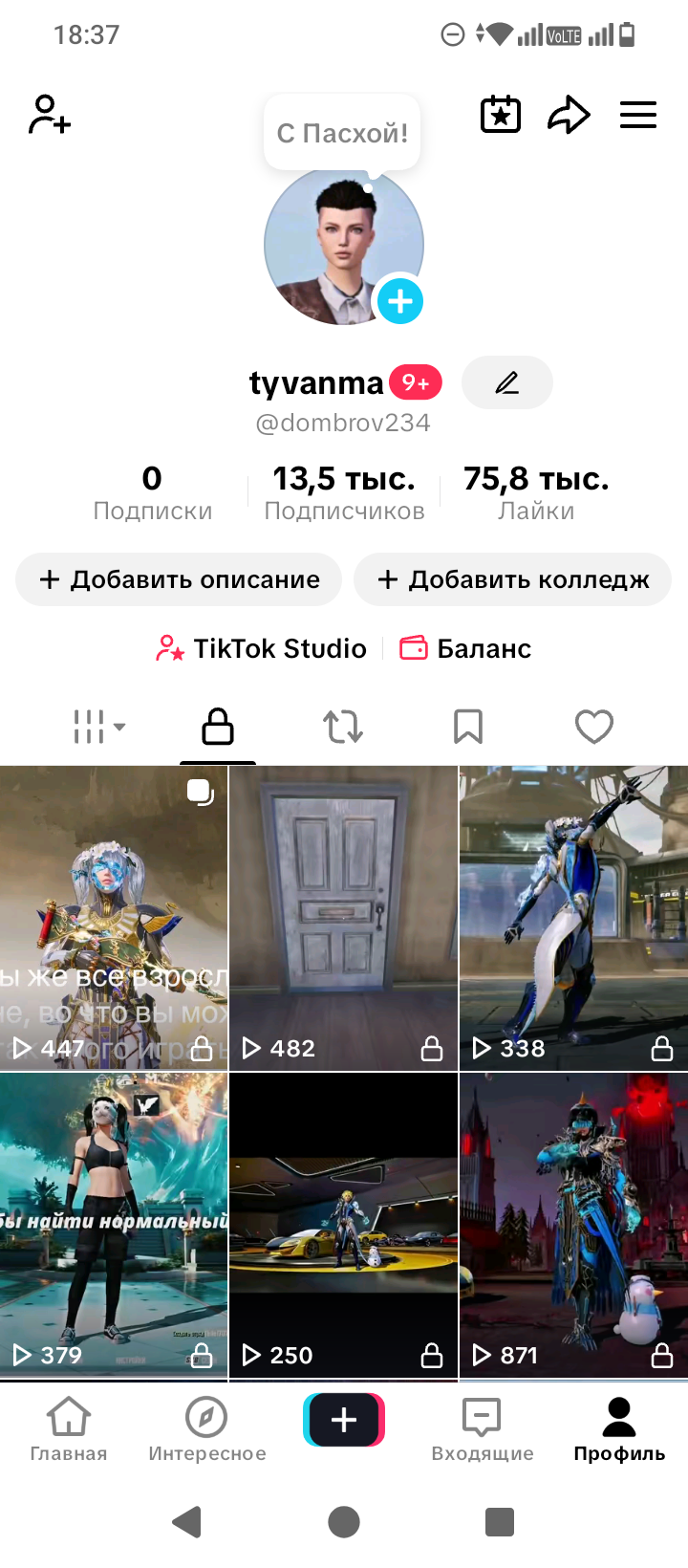
Task: Select the private videos lock tab
Action: tap(218, 727)
